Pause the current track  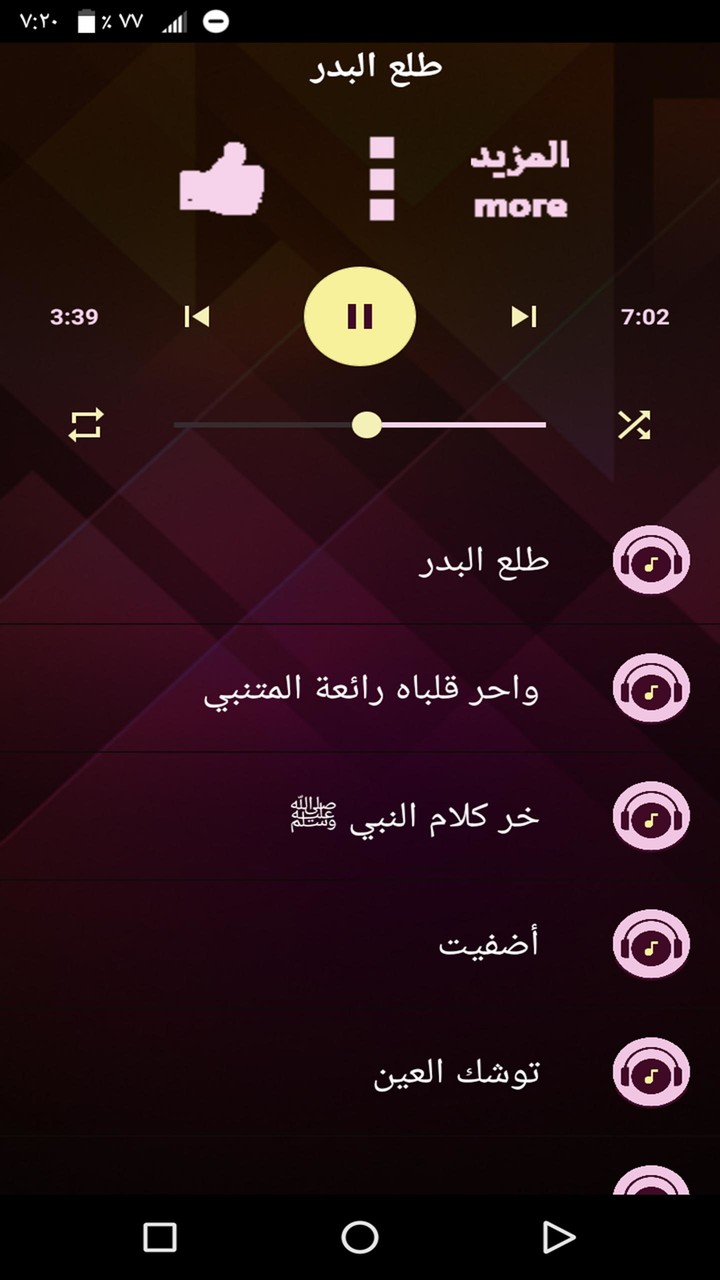[x=360, y=317]
